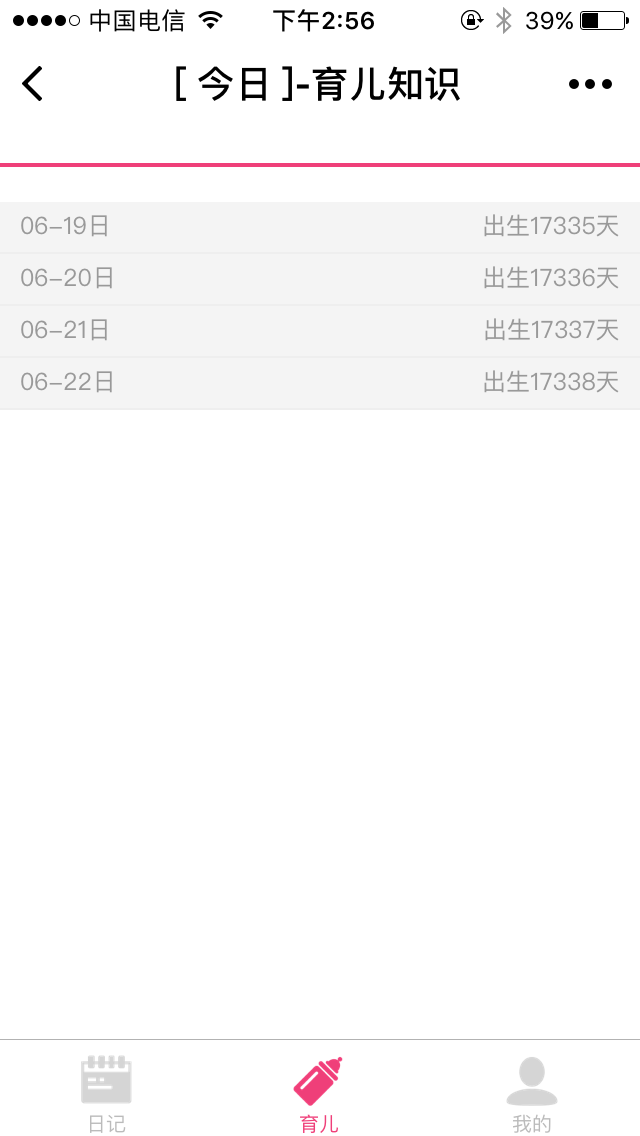View the 06-22日 parenting entry
The height and width of the screenshot is (1136, 640).
320,383
